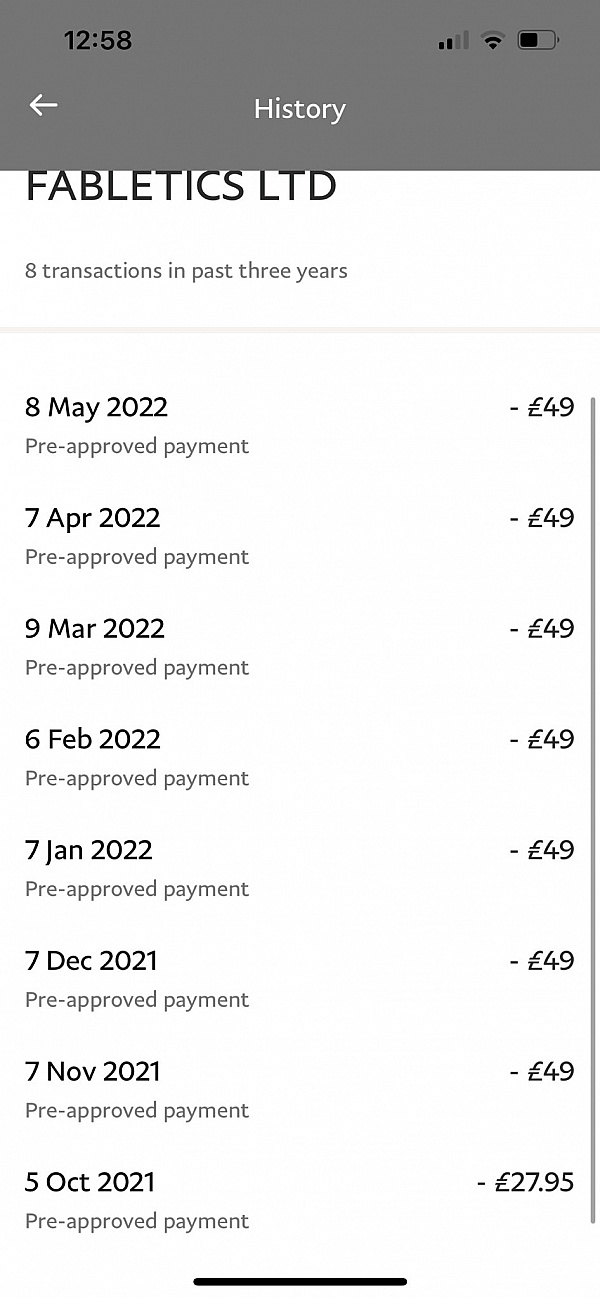This screenshot has width=600, height=1298.
Task: Select the 6 Feb 2022 transaction
Action: click(x=300, y=758)
